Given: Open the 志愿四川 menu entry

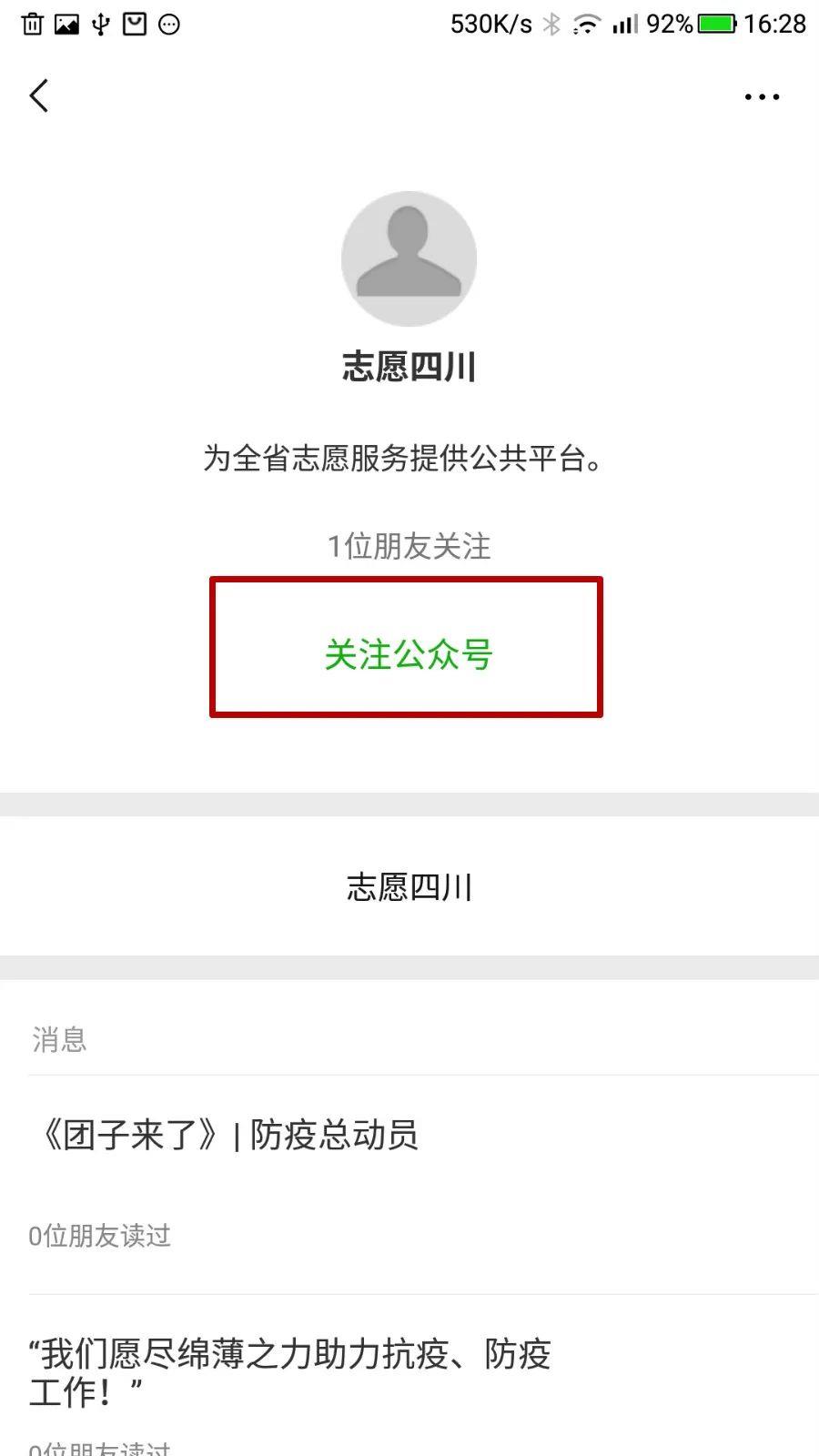Looking at the screenshot, I should (x=409, y=886).
